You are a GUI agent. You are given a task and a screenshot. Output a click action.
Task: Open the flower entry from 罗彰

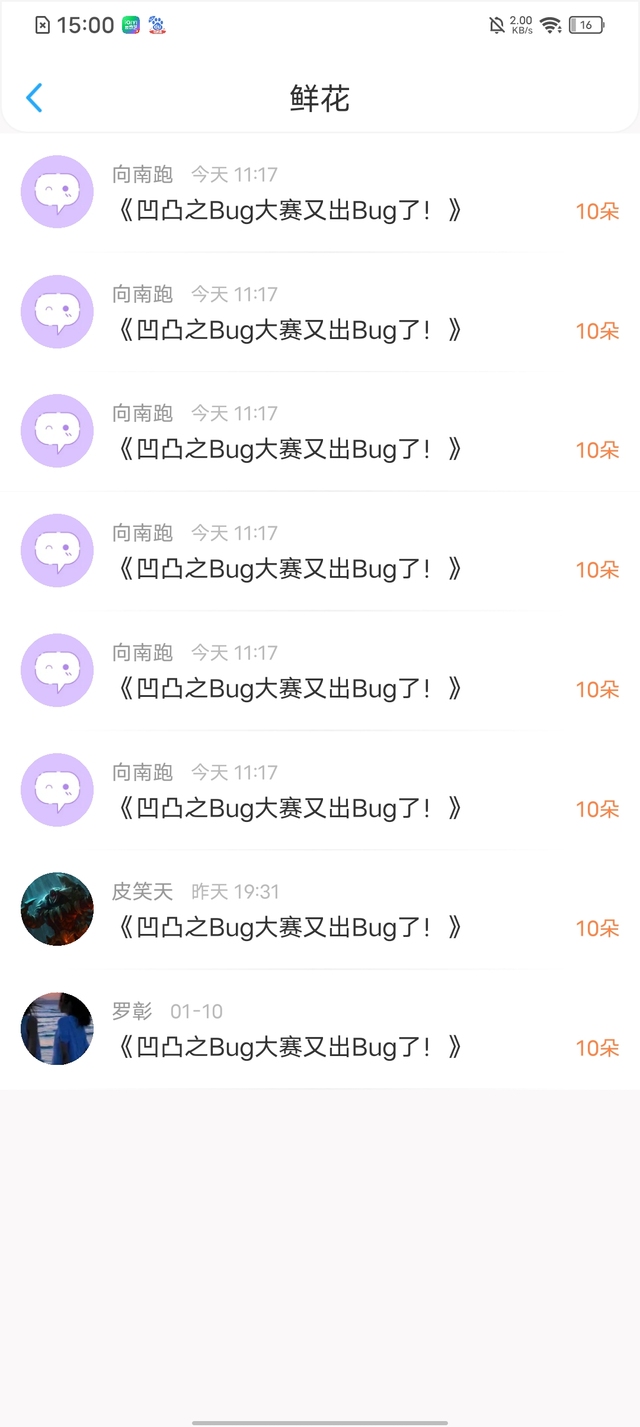(x=320, y=1029)
